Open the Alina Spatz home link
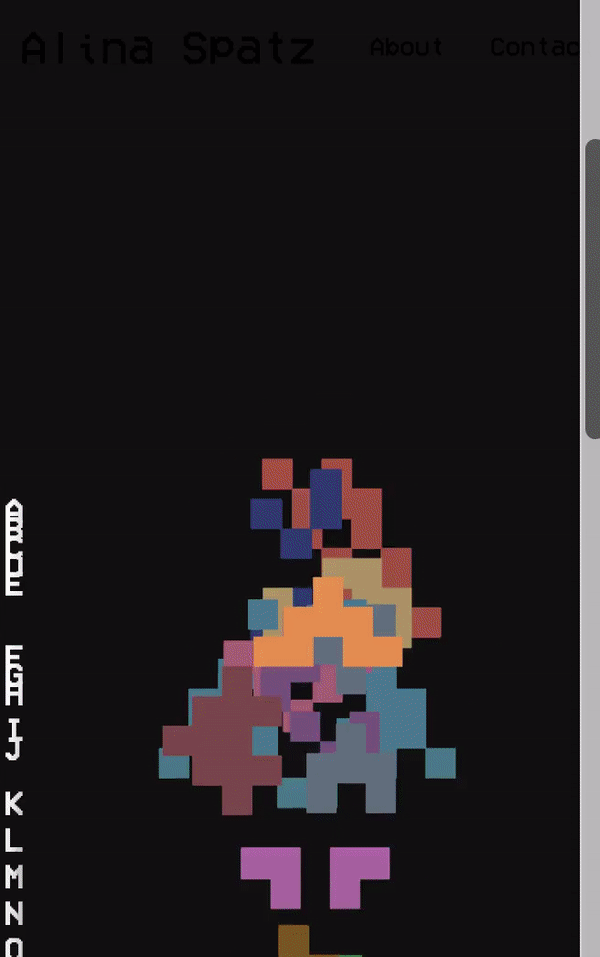 (x=168, y=48)
